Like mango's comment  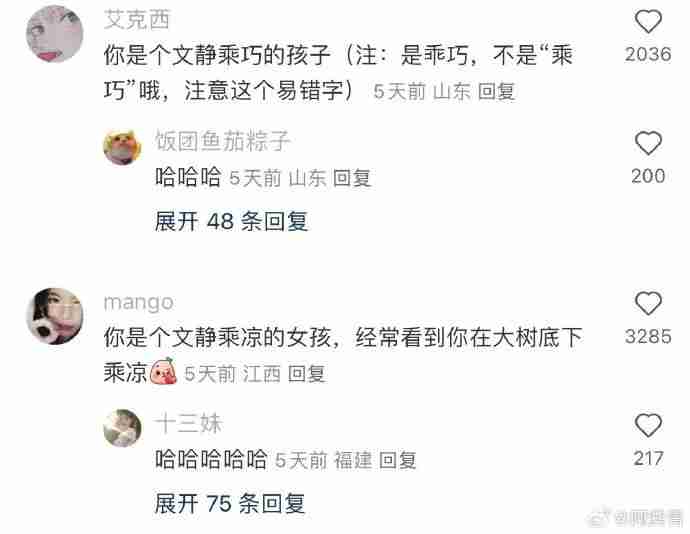coord(648,305)
